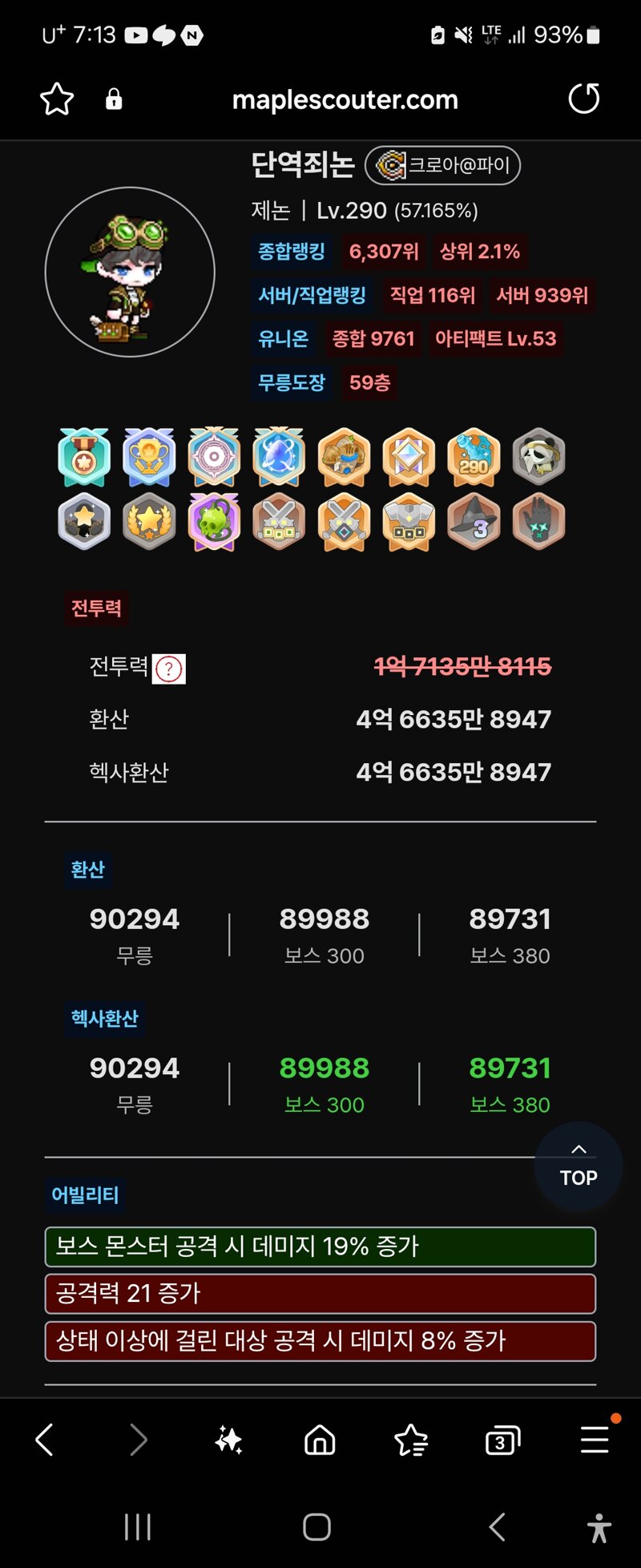641x1568 pixels.
Task: View site security via the lock icon
Action: tap(114, 100)
